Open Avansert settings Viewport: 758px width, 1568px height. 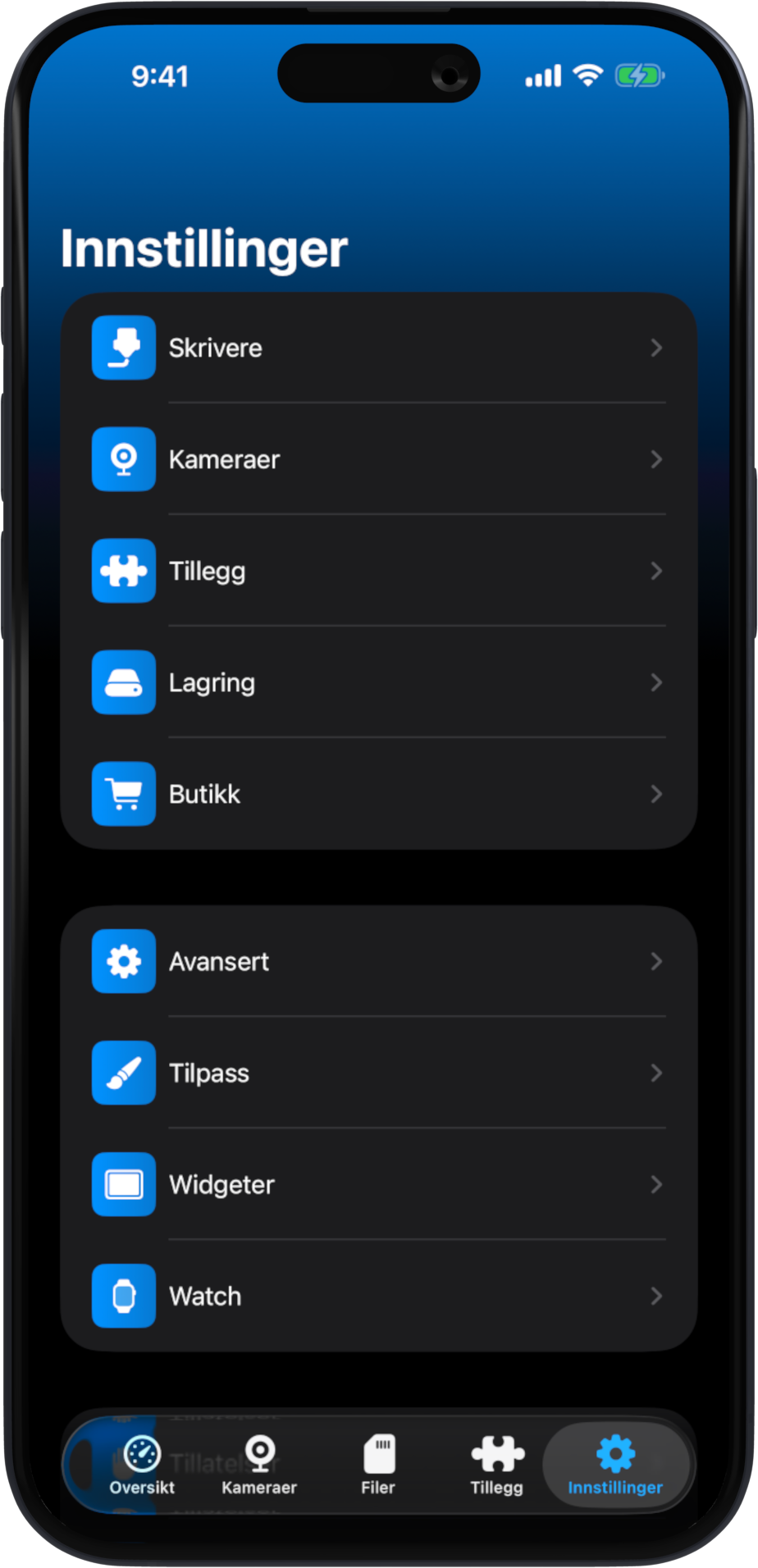(x=377, y=961)
